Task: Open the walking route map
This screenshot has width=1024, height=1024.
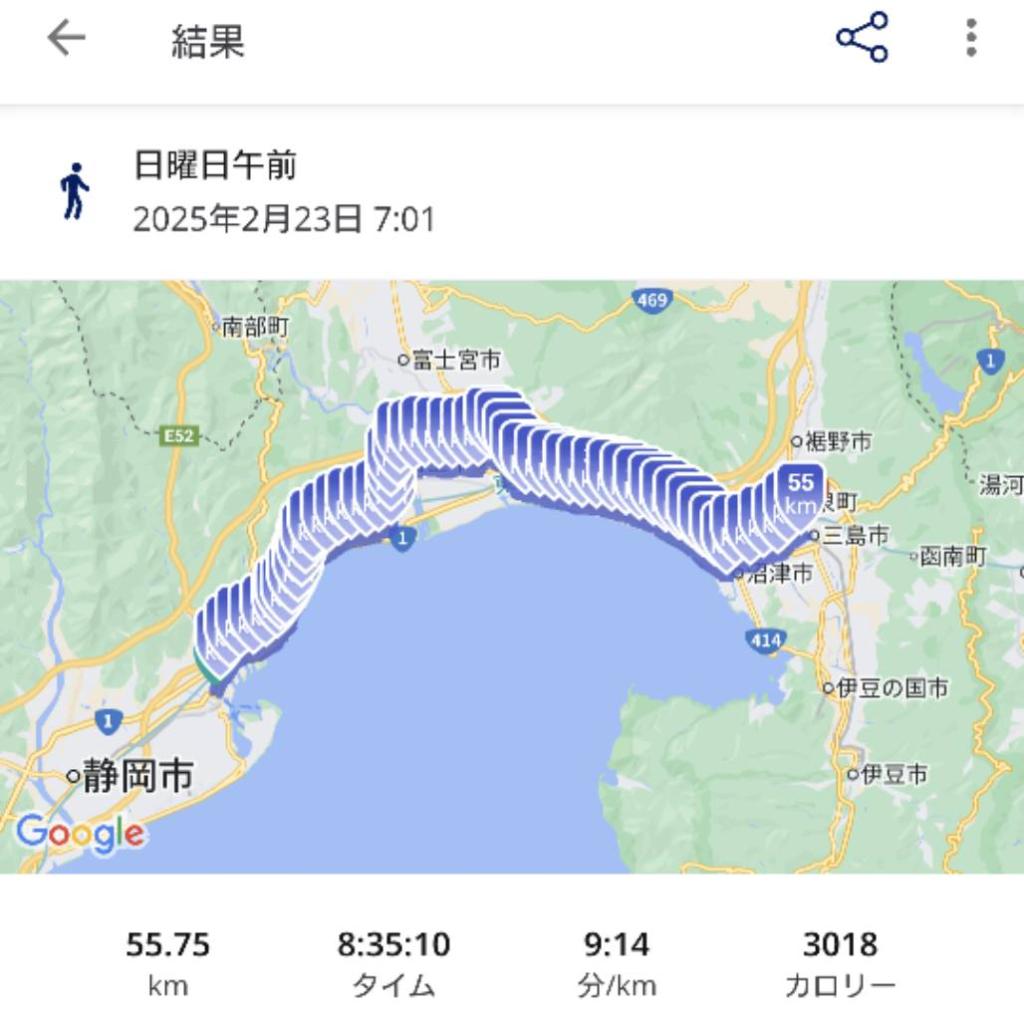Action: click(512, 576)
